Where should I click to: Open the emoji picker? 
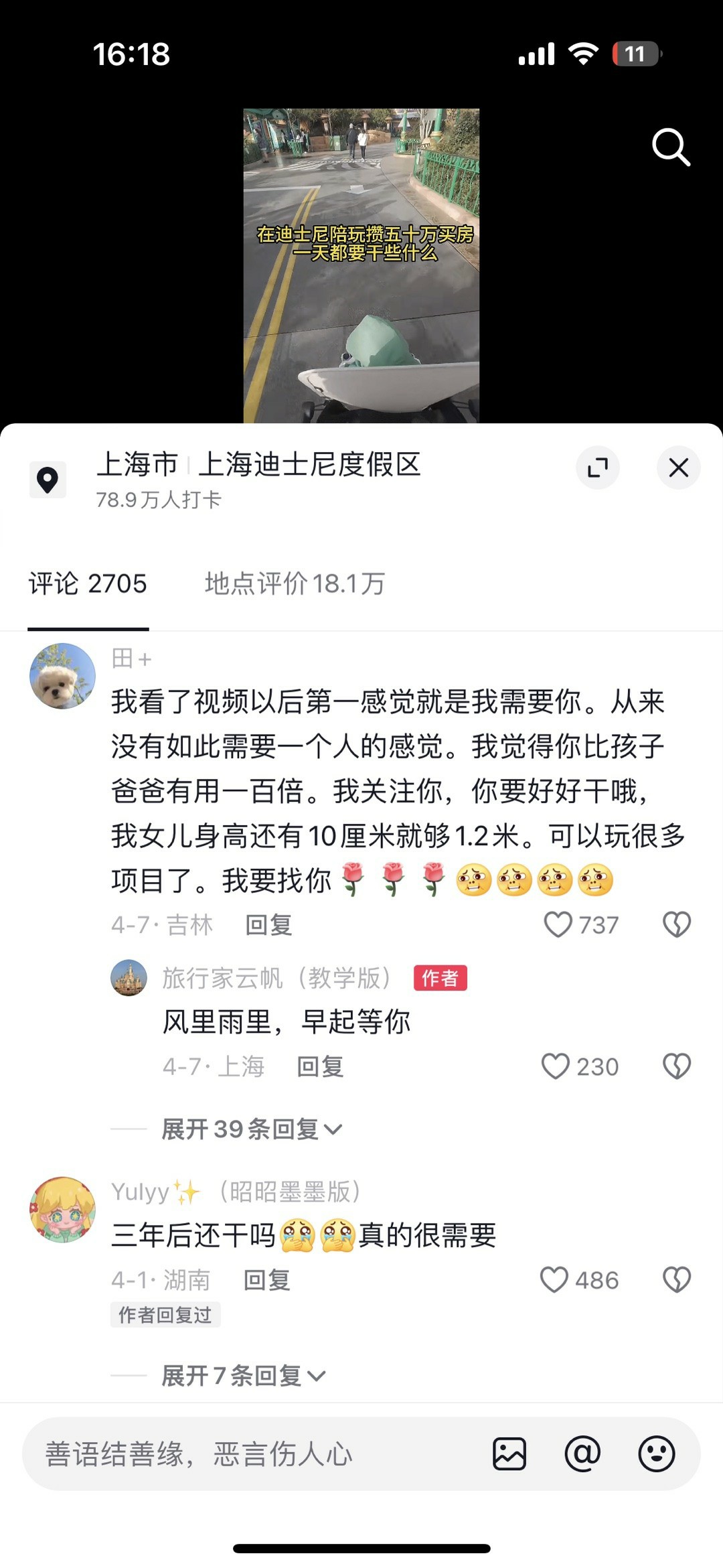[657, 1454]
